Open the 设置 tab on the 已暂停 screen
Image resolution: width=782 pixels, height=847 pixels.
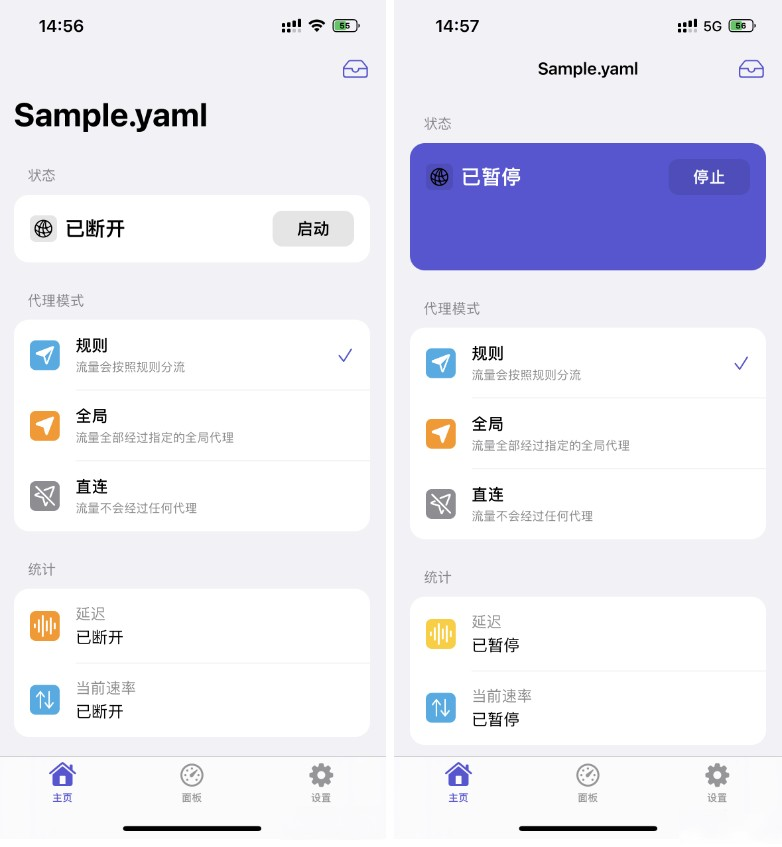pyautogui.click(x=717, y=783)
